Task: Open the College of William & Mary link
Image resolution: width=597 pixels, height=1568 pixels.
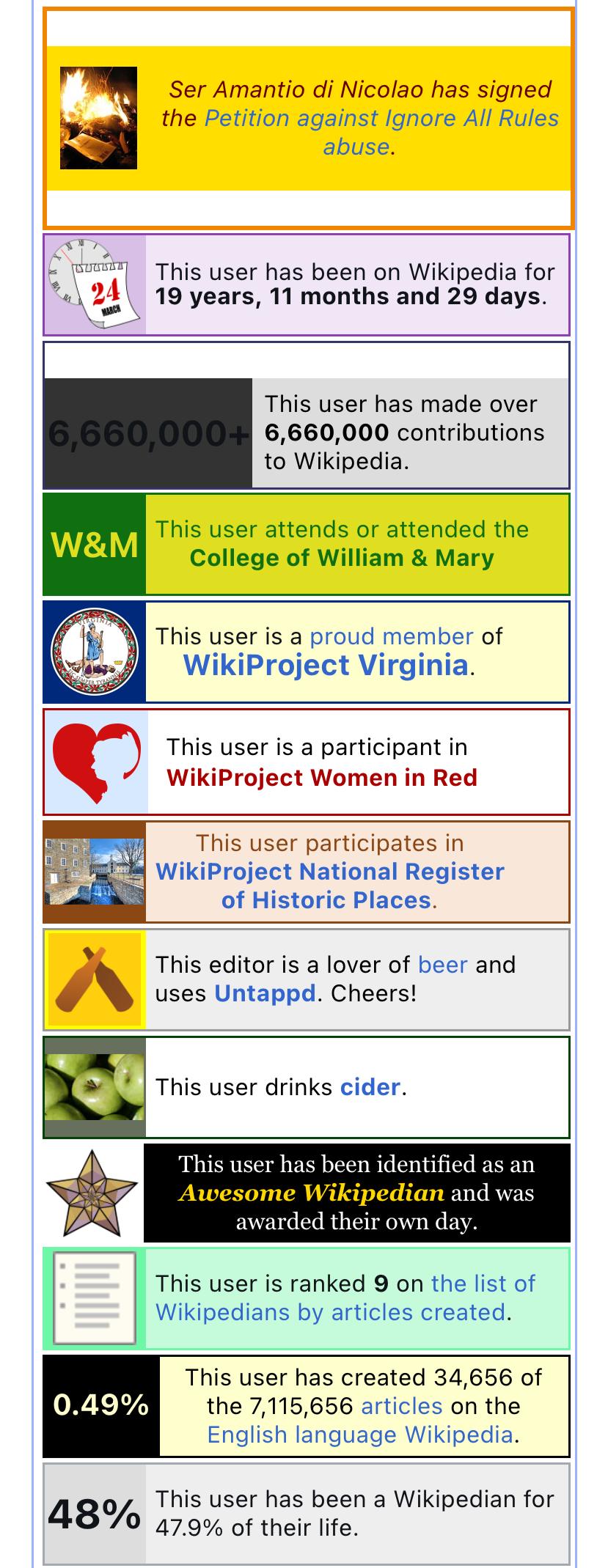Action: 341,558
